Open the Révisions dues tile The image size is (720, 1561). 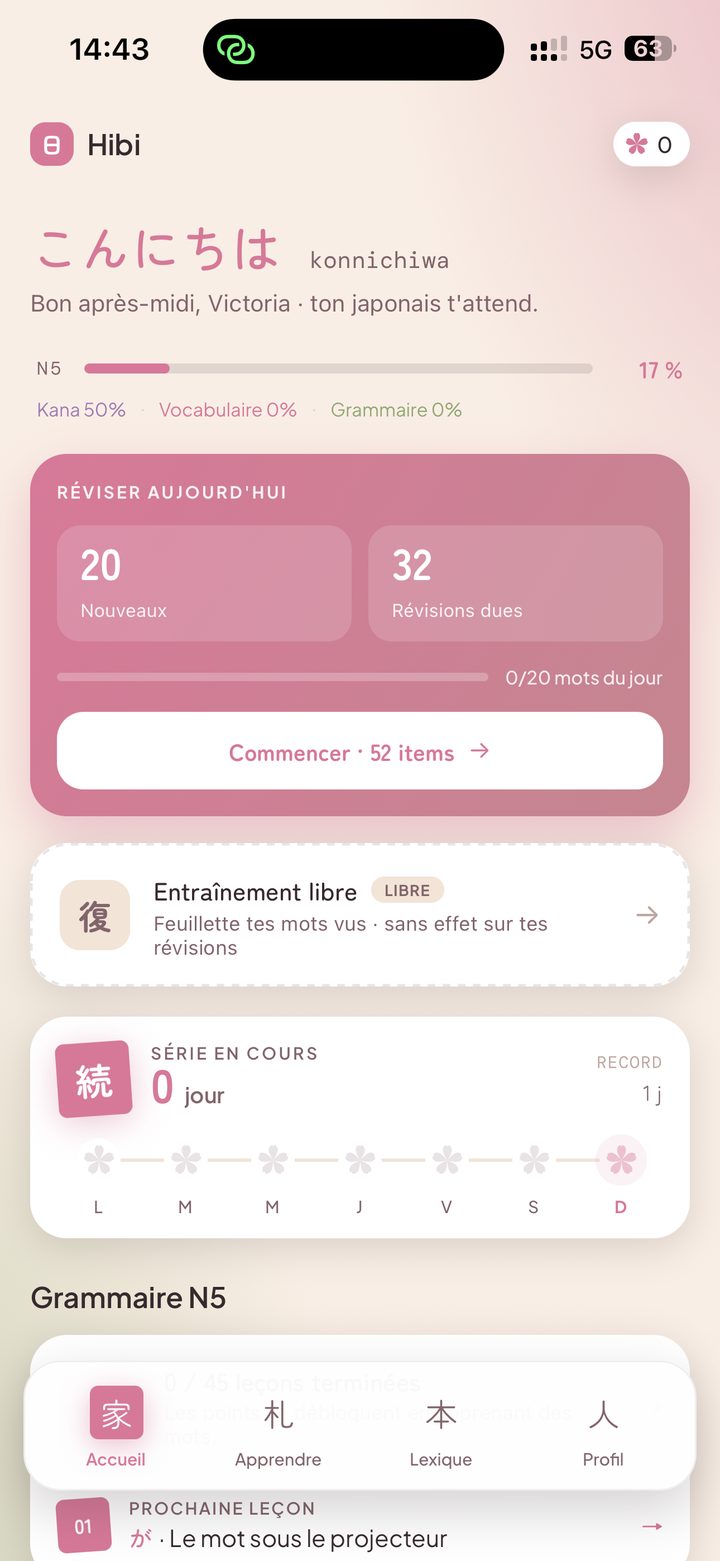(515, 583)
